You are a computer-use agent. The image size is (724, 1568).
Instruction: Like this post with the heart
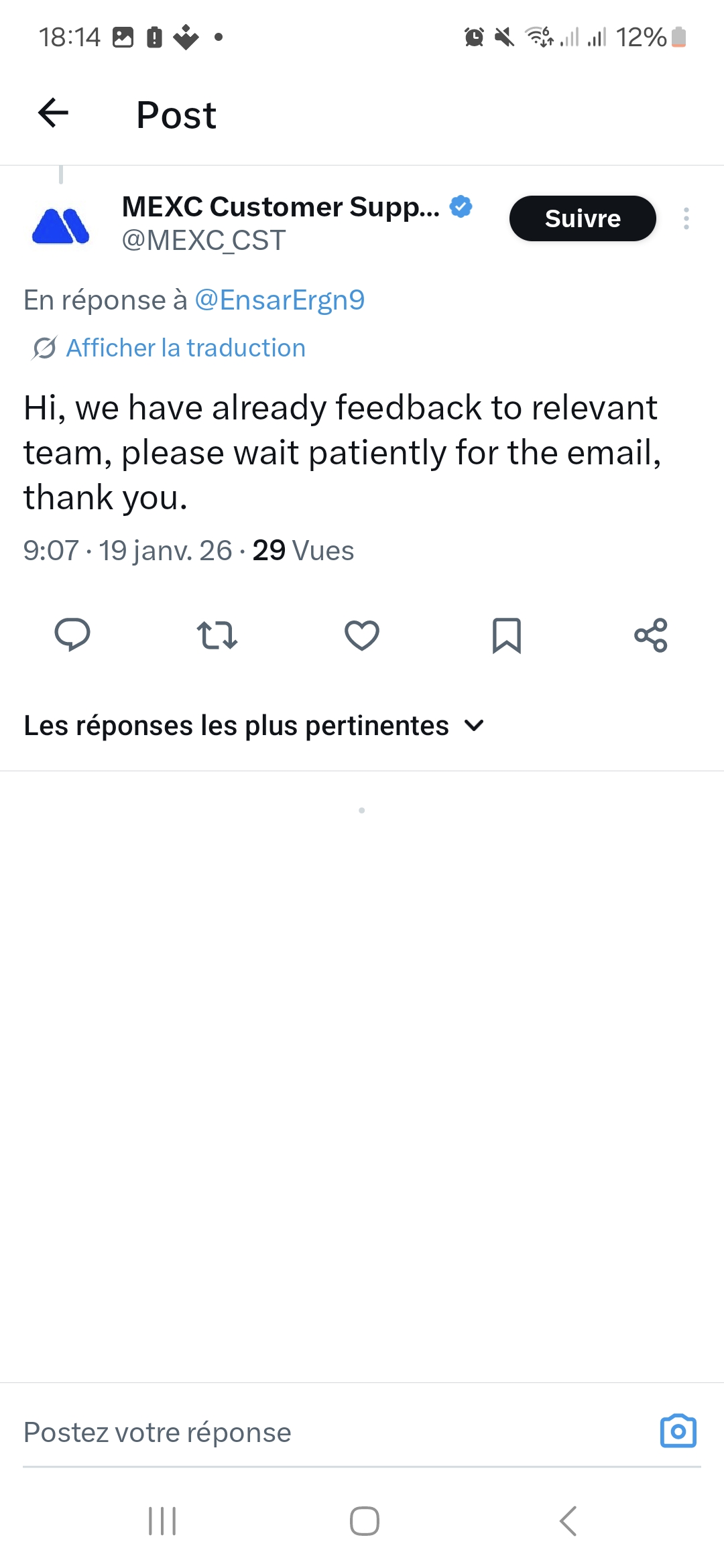pos(362,635)
